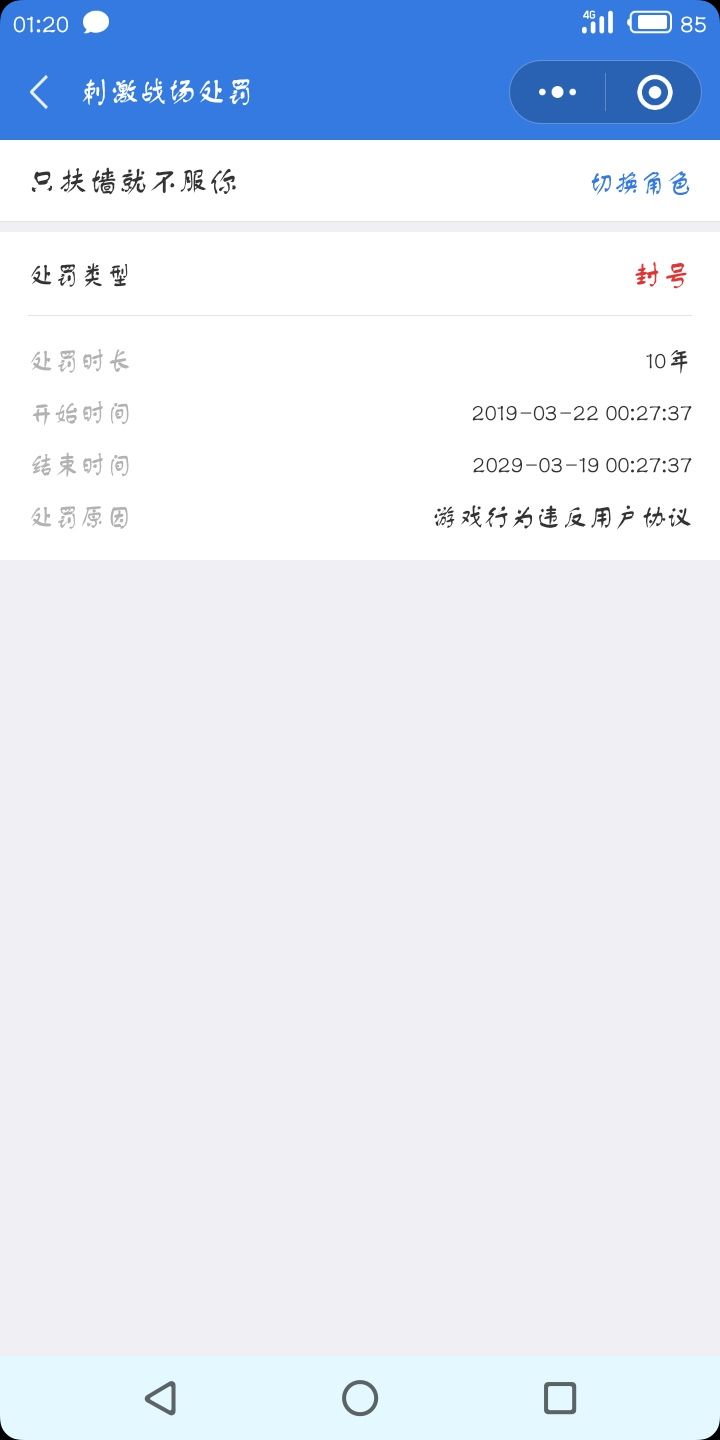The width and height of the screenshot is (720, 1440).
Task: Tap the 结束时间 end time value
Action: [583, 465]
